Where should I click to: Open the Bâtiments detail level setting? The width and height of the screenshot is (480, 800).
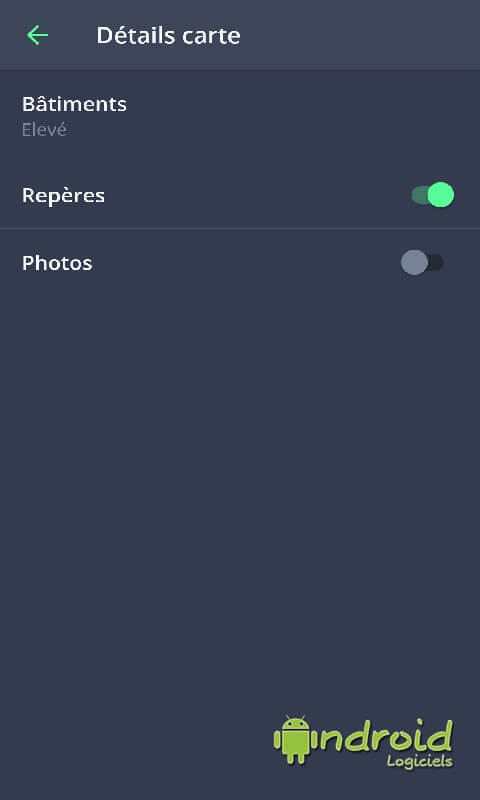tap(240, 116)
